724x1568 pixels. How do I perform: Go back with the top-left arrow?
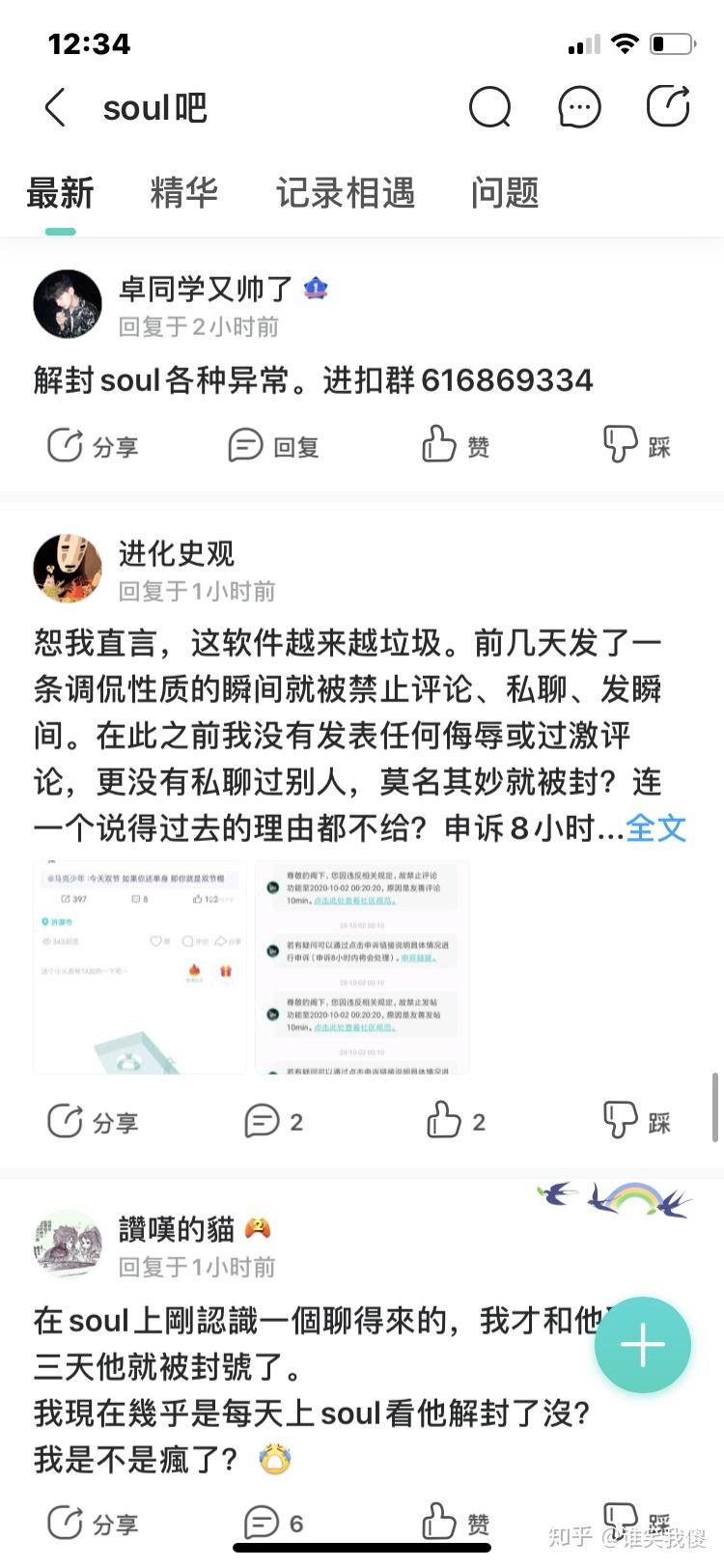pyautogui.click(x=55, y=107)
